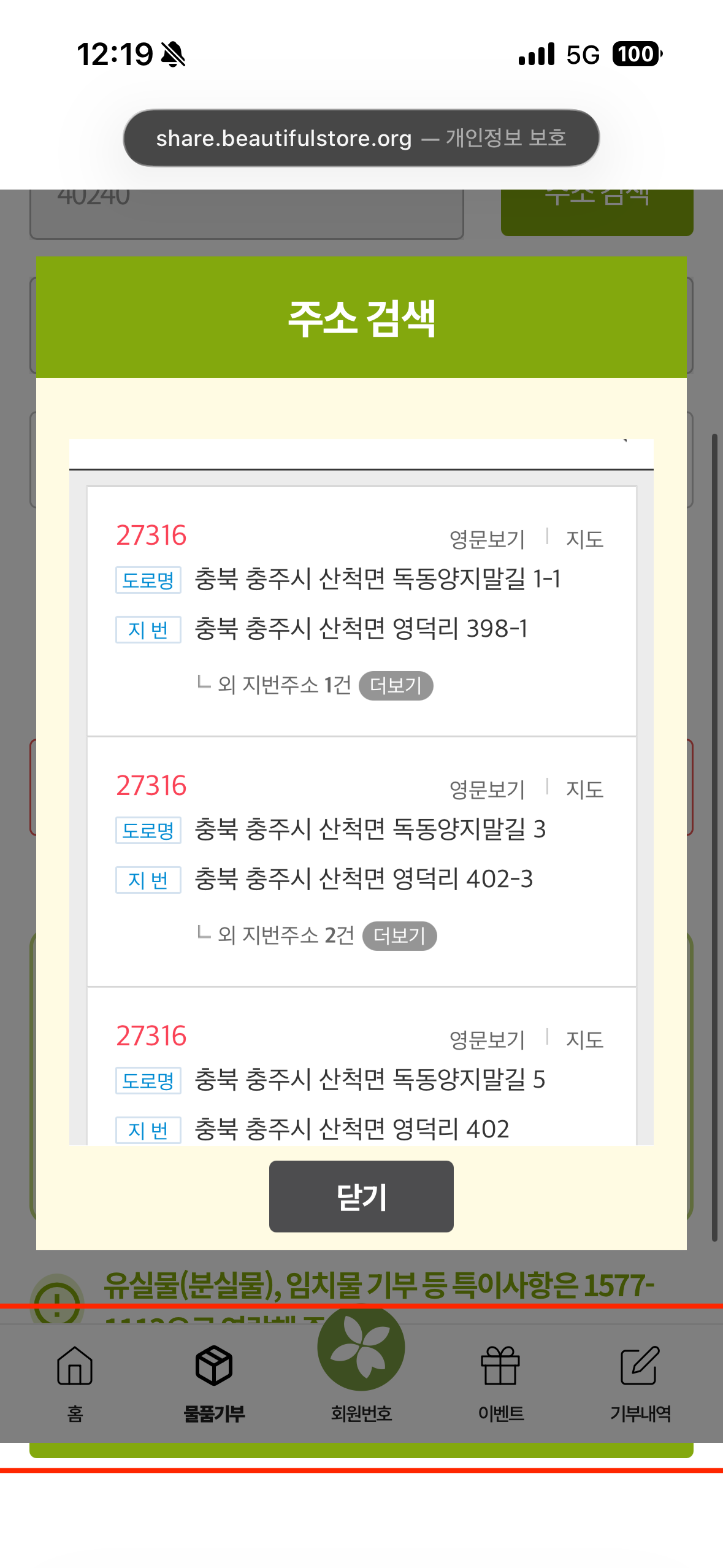Expand 더보기 for 외 지번주소 2건

(399, 936)
